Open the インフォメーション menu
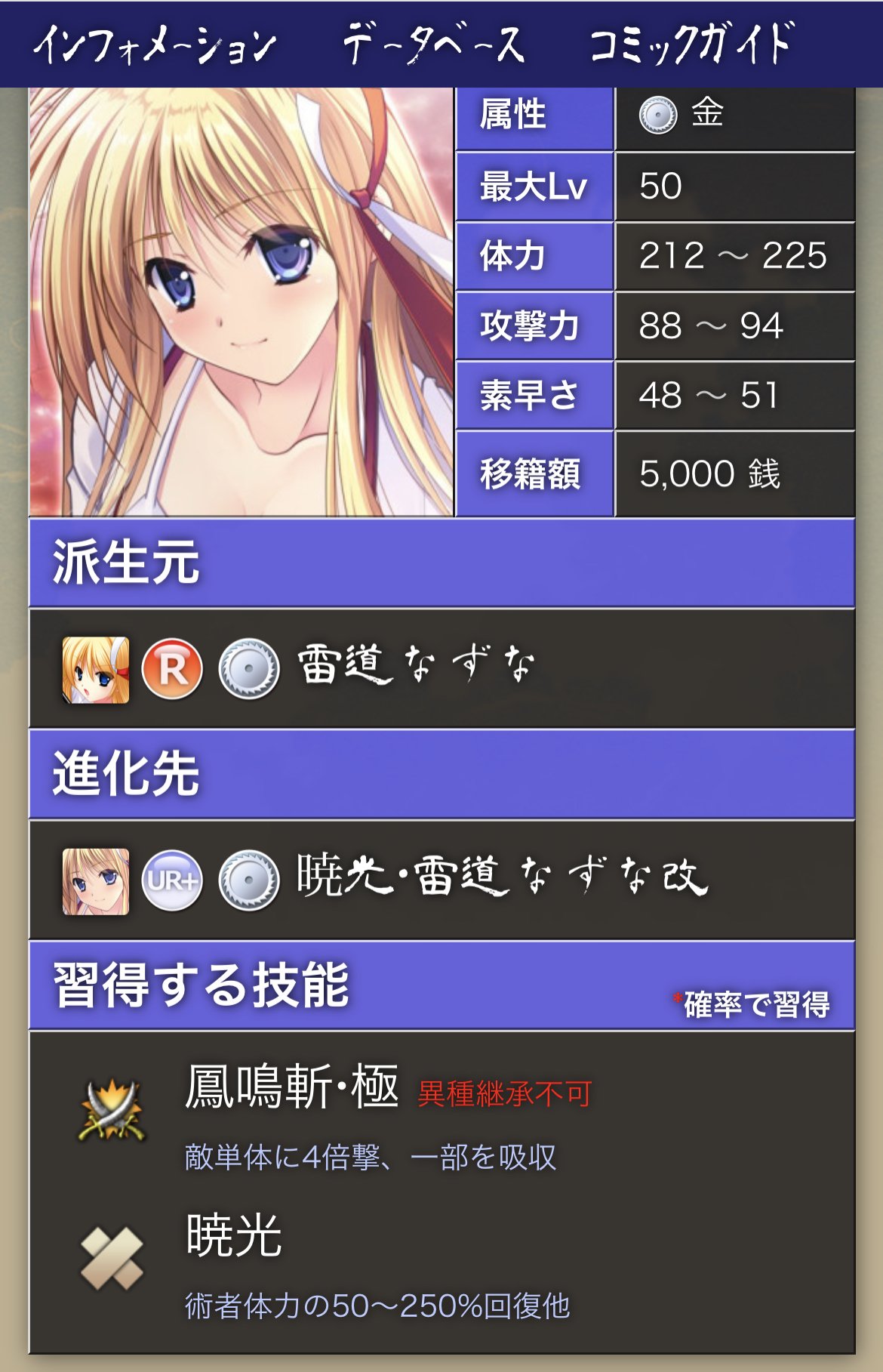This screenshot has height=1372, width=883. pos(155,44)
